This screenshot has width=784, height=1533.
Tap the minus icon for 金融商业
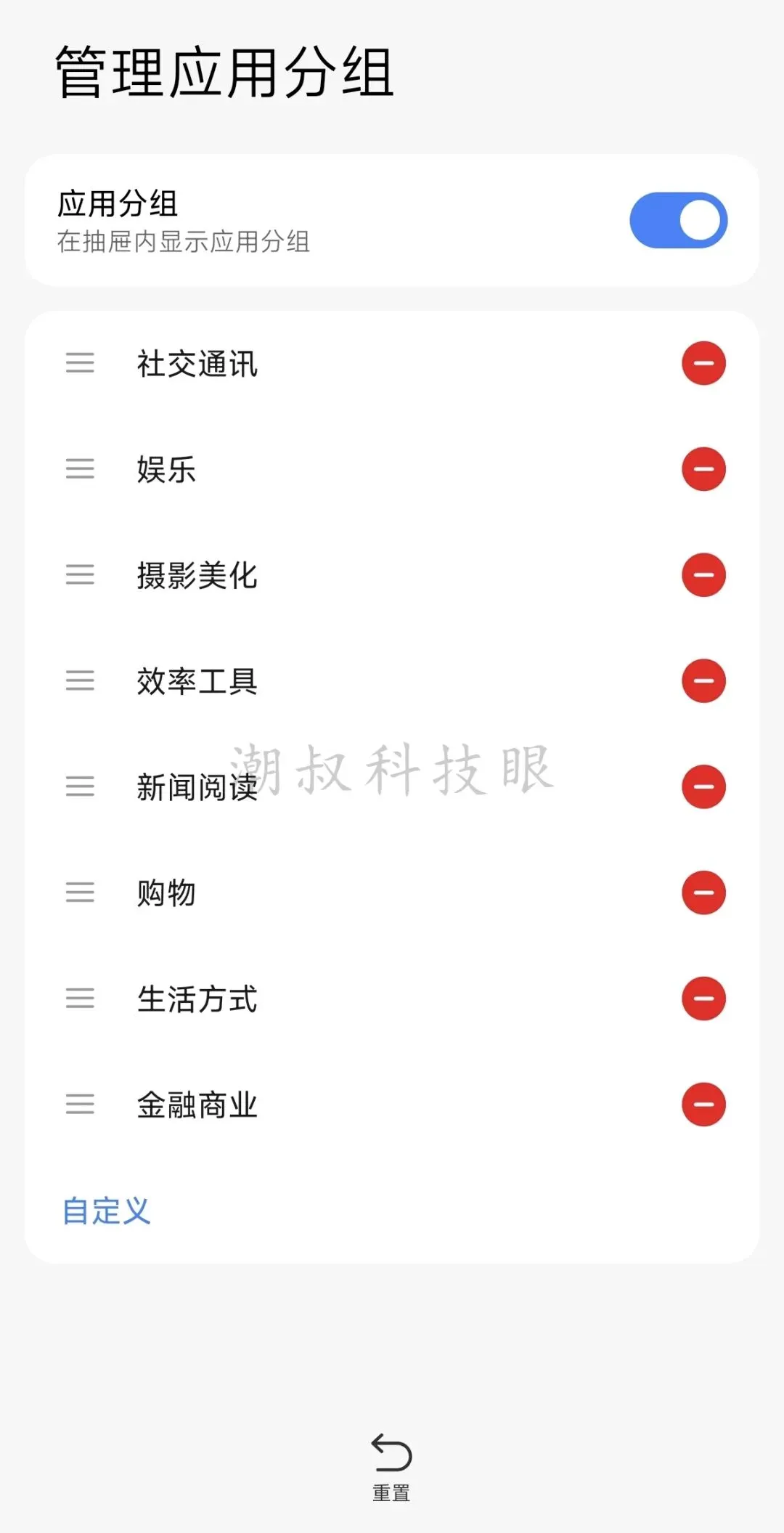703,1105
